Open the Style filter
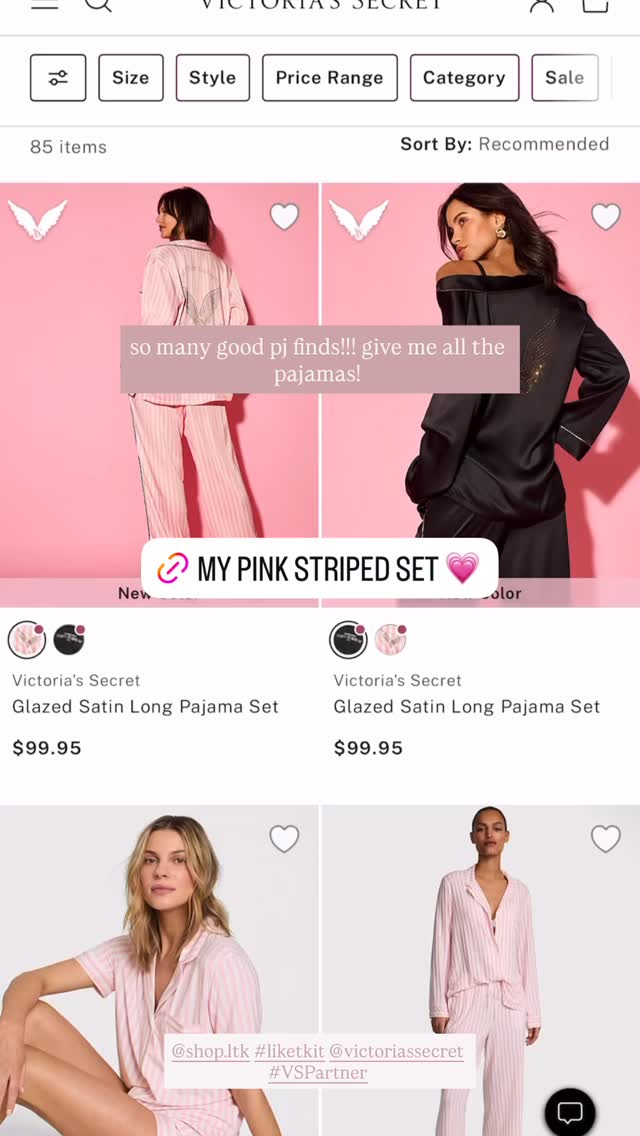This screenshot has width=640, height=1136. pos(212,78)
